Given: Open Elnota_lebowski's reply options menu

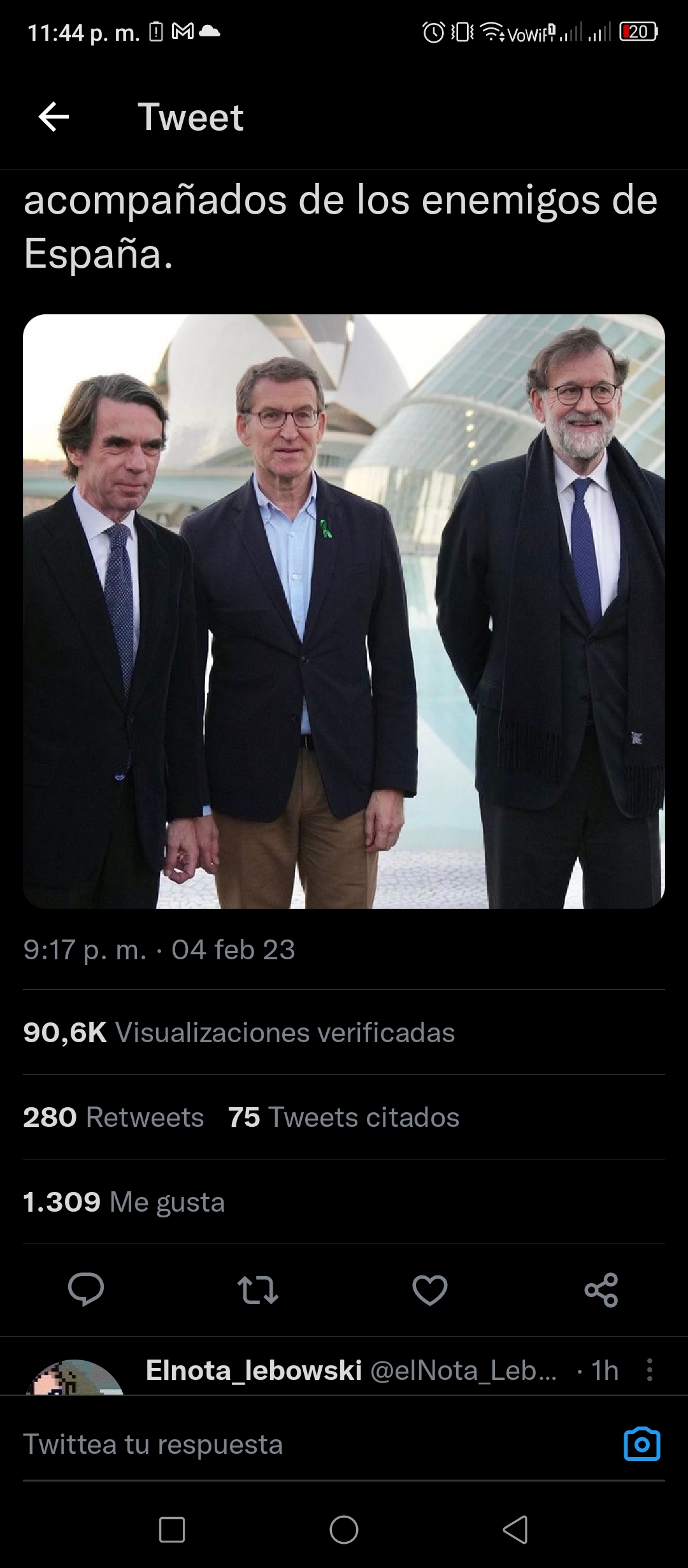Looking at the screenshot, I should point(649,1370).
